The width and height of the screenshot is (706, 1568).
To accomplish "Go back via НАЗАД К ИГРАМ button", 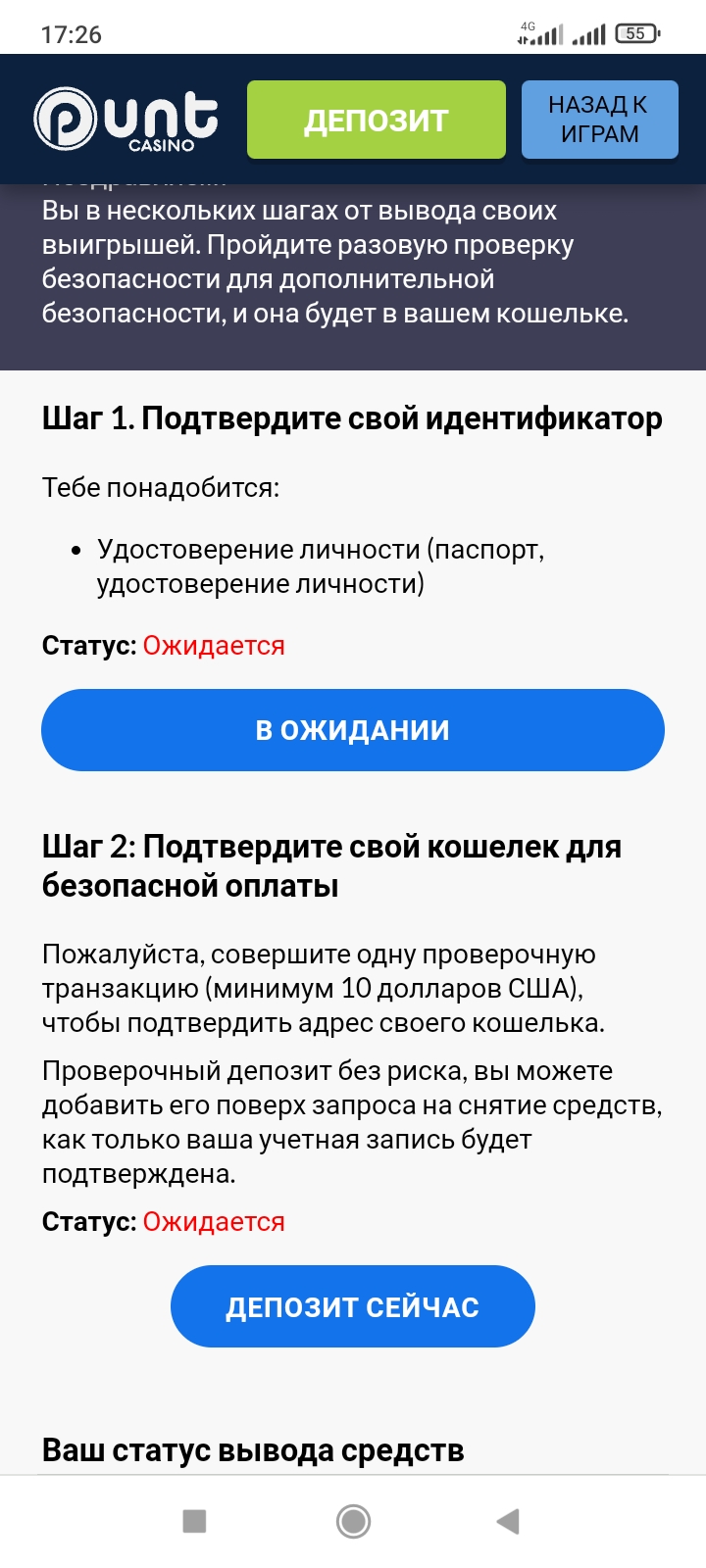I will pyautogui.click(x=599, y=120).
